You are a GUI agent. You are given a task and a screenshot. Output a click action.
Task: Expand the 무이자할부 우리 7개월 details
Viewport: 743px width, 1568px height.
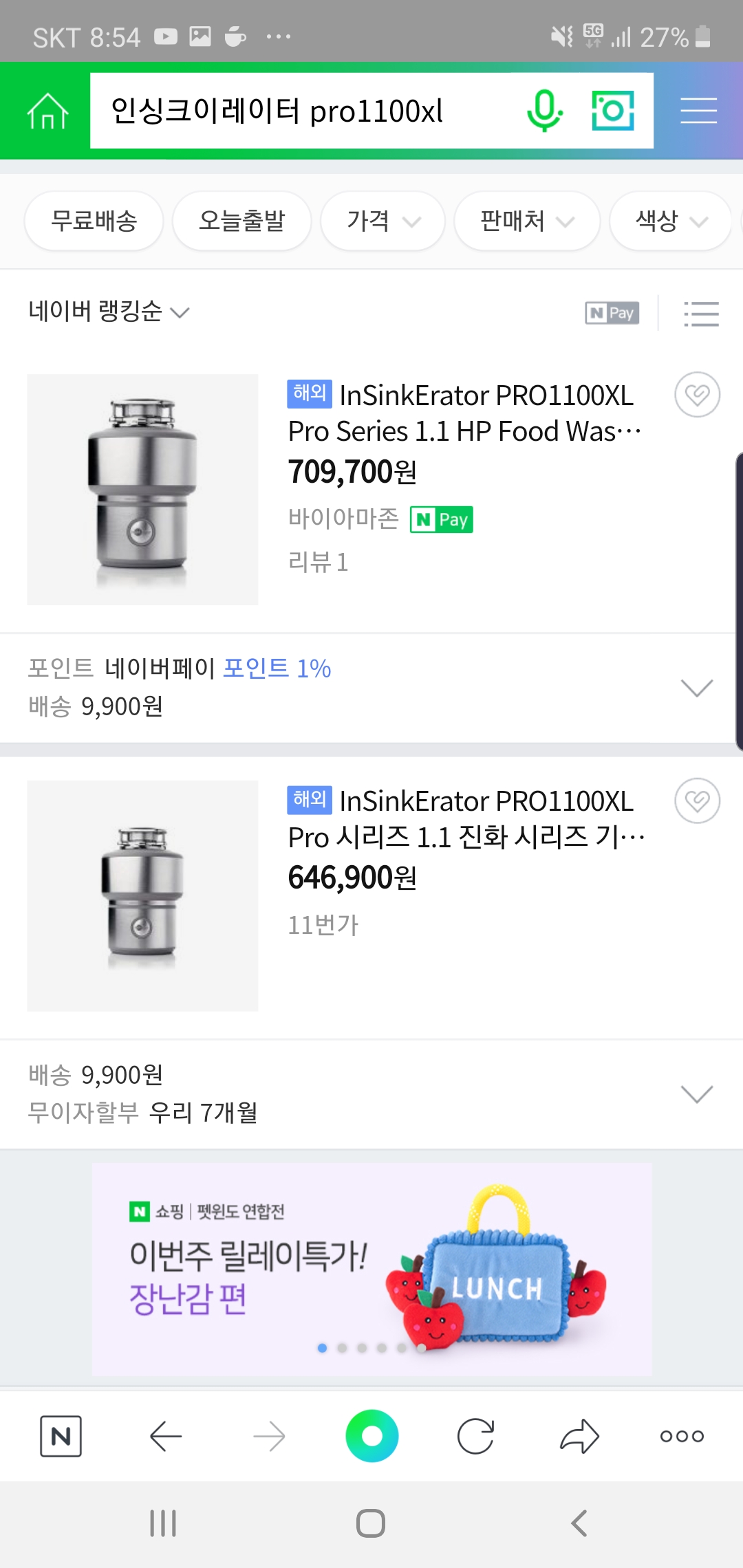(x=696, y=1093)
